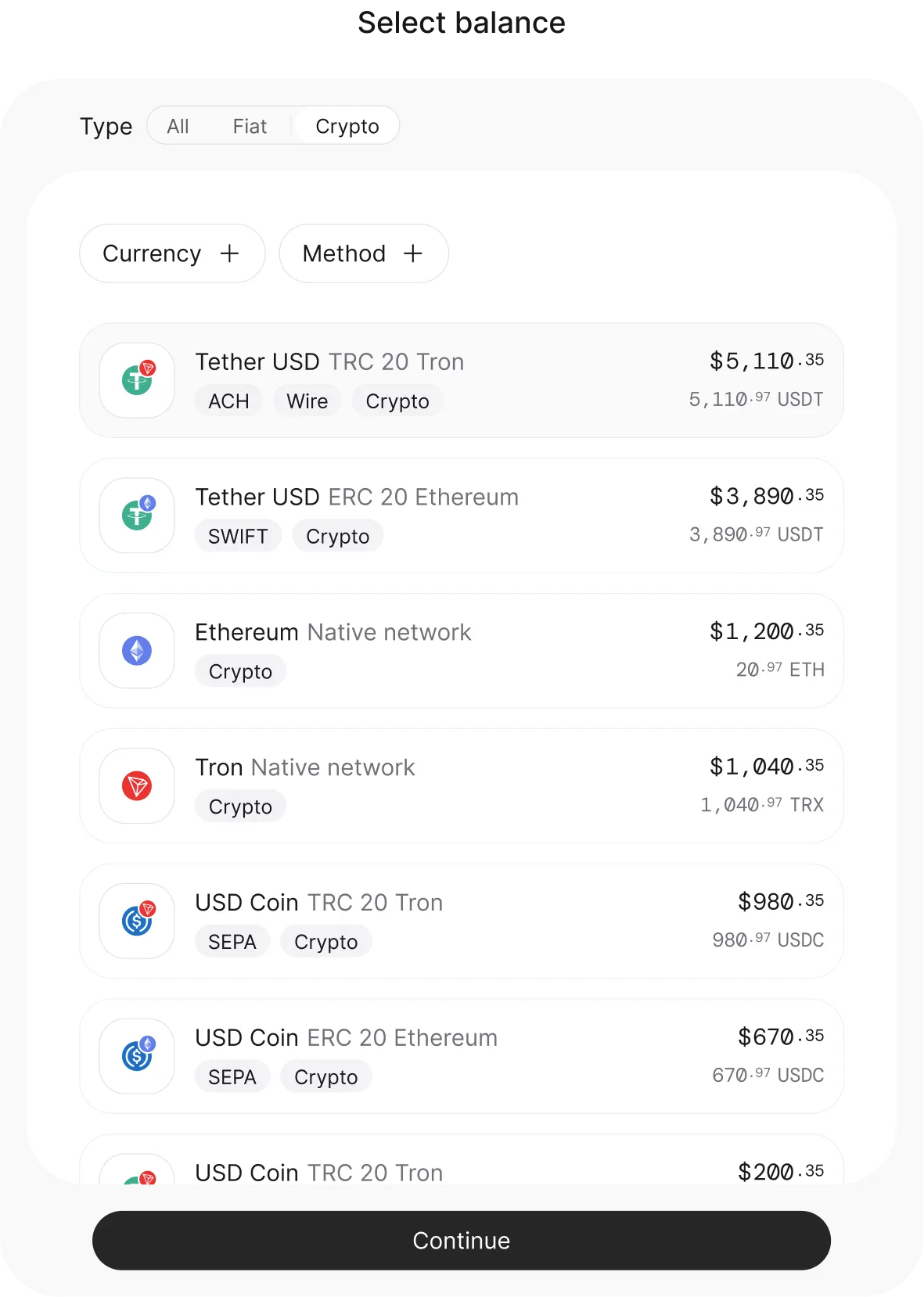Select the Tron Native network balance

click(461, 786)
